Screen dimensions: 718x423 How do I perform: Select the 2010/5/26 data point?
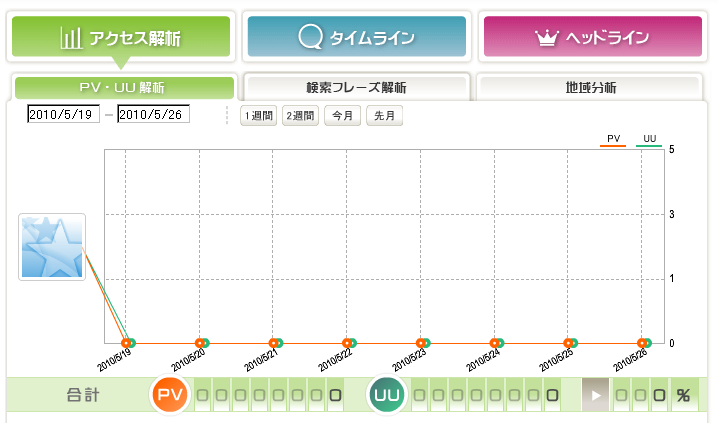coord(642,343)
